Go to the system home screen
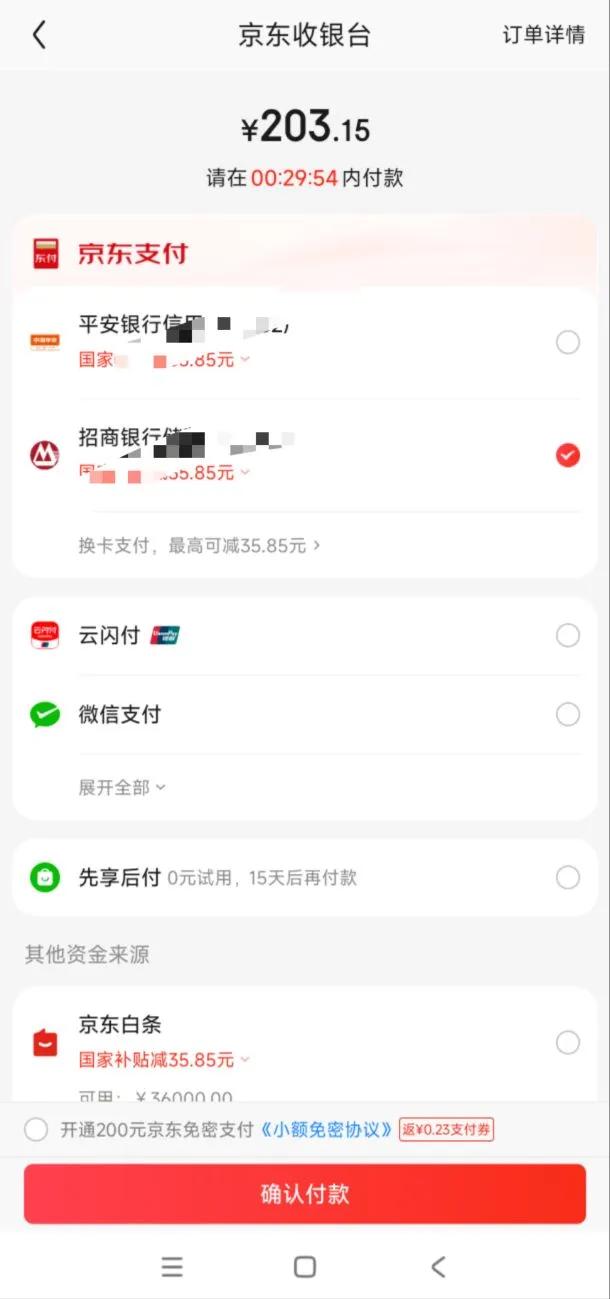This screenshot has height=1299, width=610. pos(305,1267)
